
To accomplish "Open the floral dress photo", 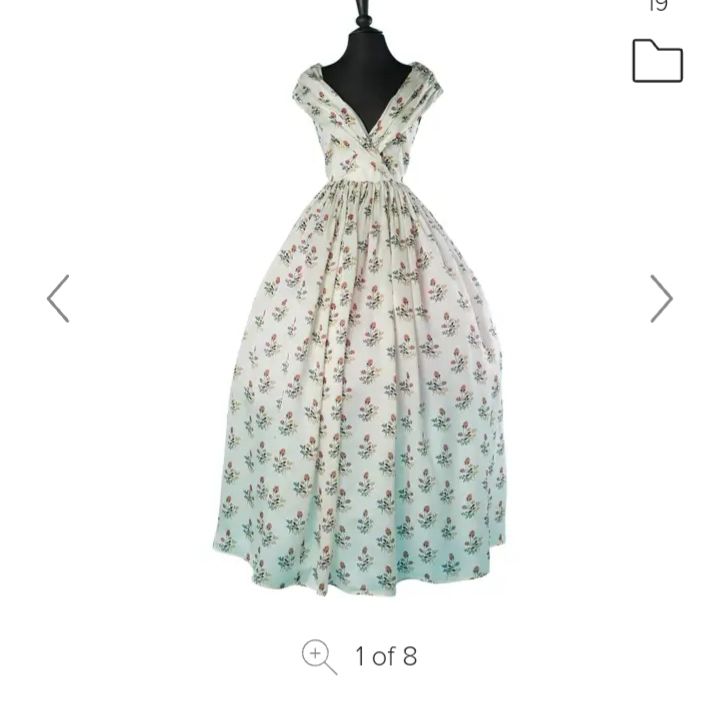I will click(360, 330).
